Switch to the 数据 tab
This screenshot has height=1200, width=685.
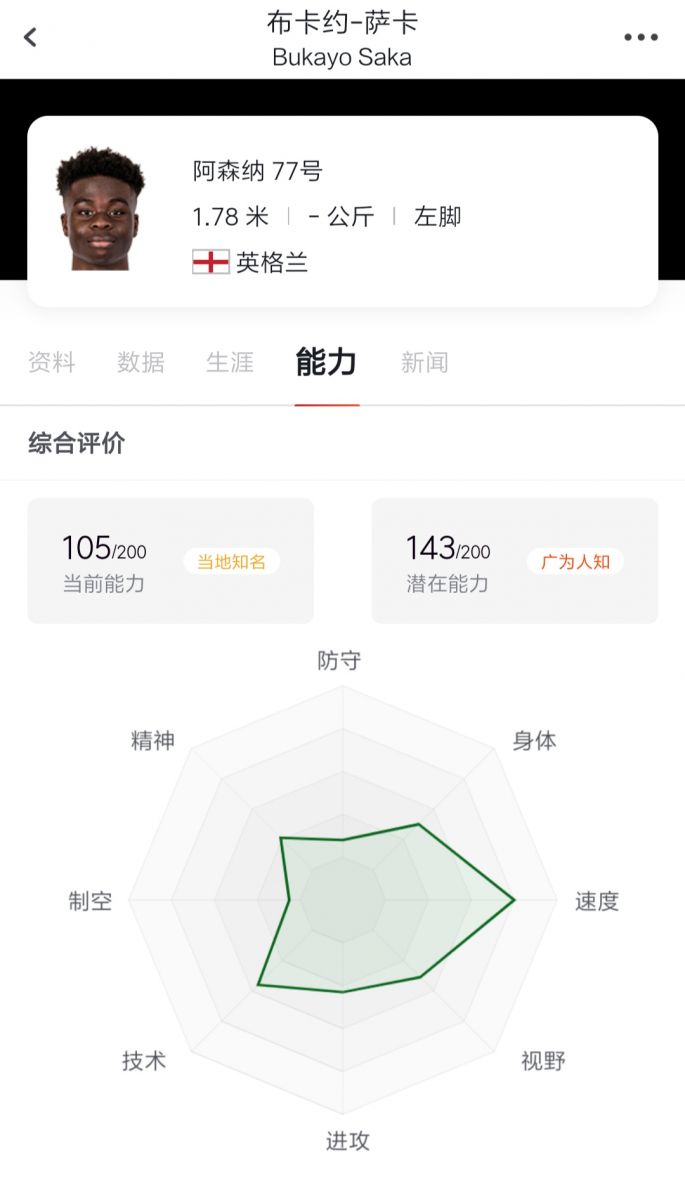[141, 362]
